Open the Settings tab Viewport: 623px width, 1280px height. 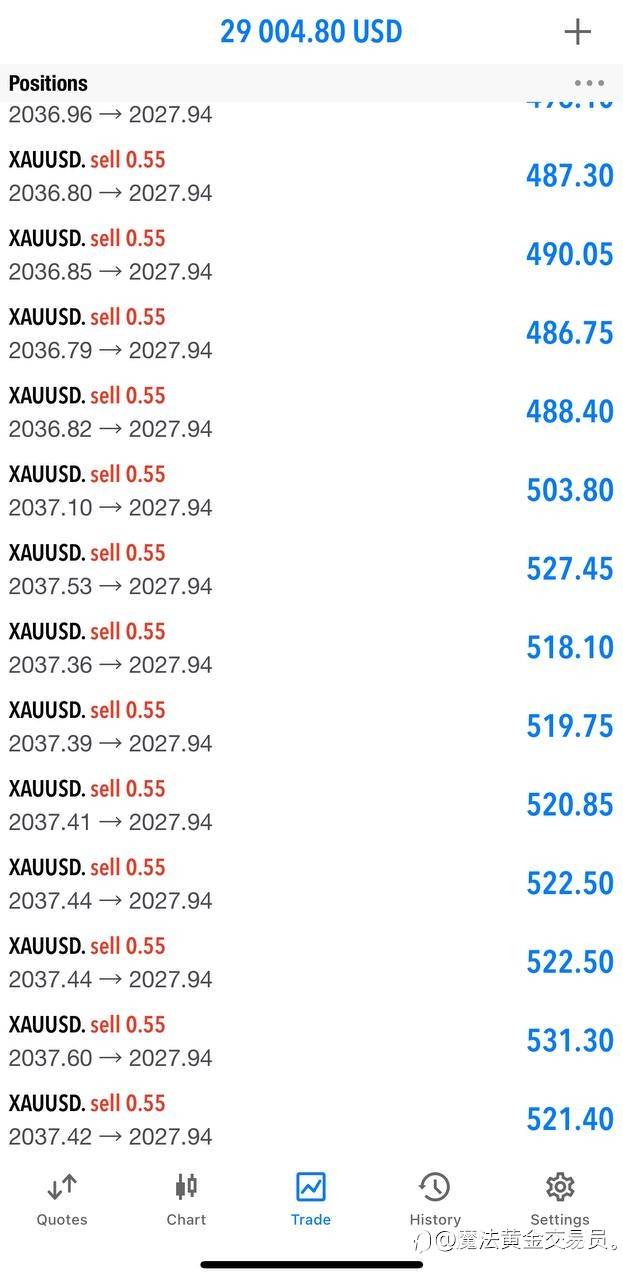pyautogui.click(x=559, y=1200)
